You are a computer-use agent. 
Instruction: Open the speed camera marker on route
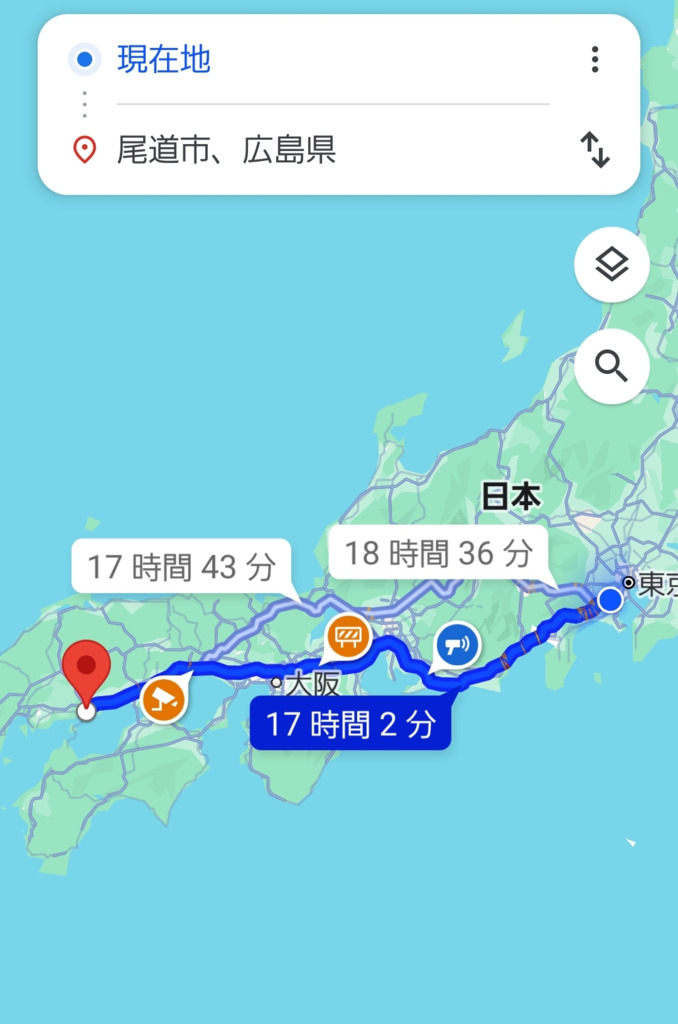pyautogui.click(x=163, y=699)
